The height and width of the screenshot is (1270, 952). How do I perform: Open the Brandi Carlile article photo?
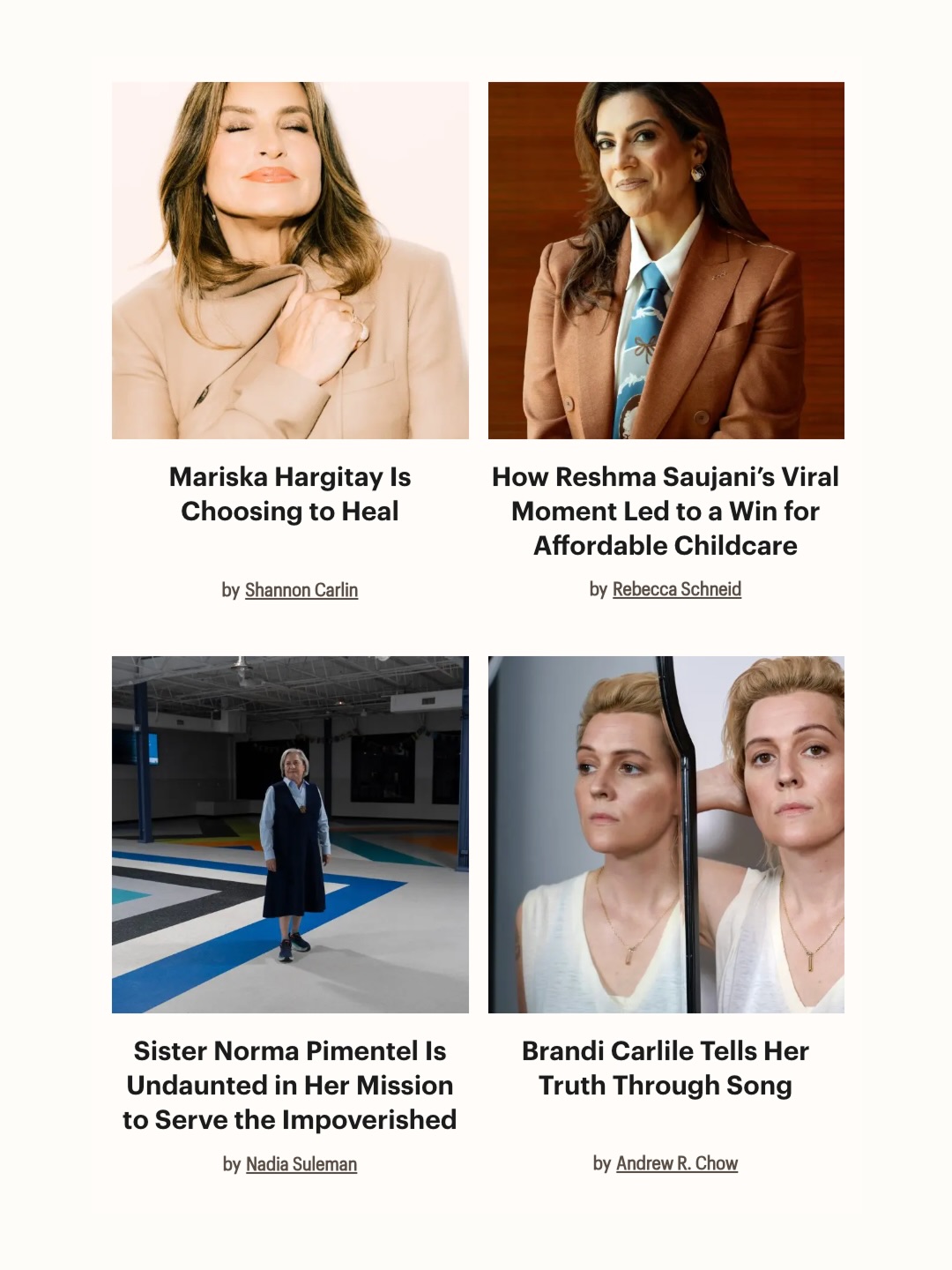coord(666,834)
